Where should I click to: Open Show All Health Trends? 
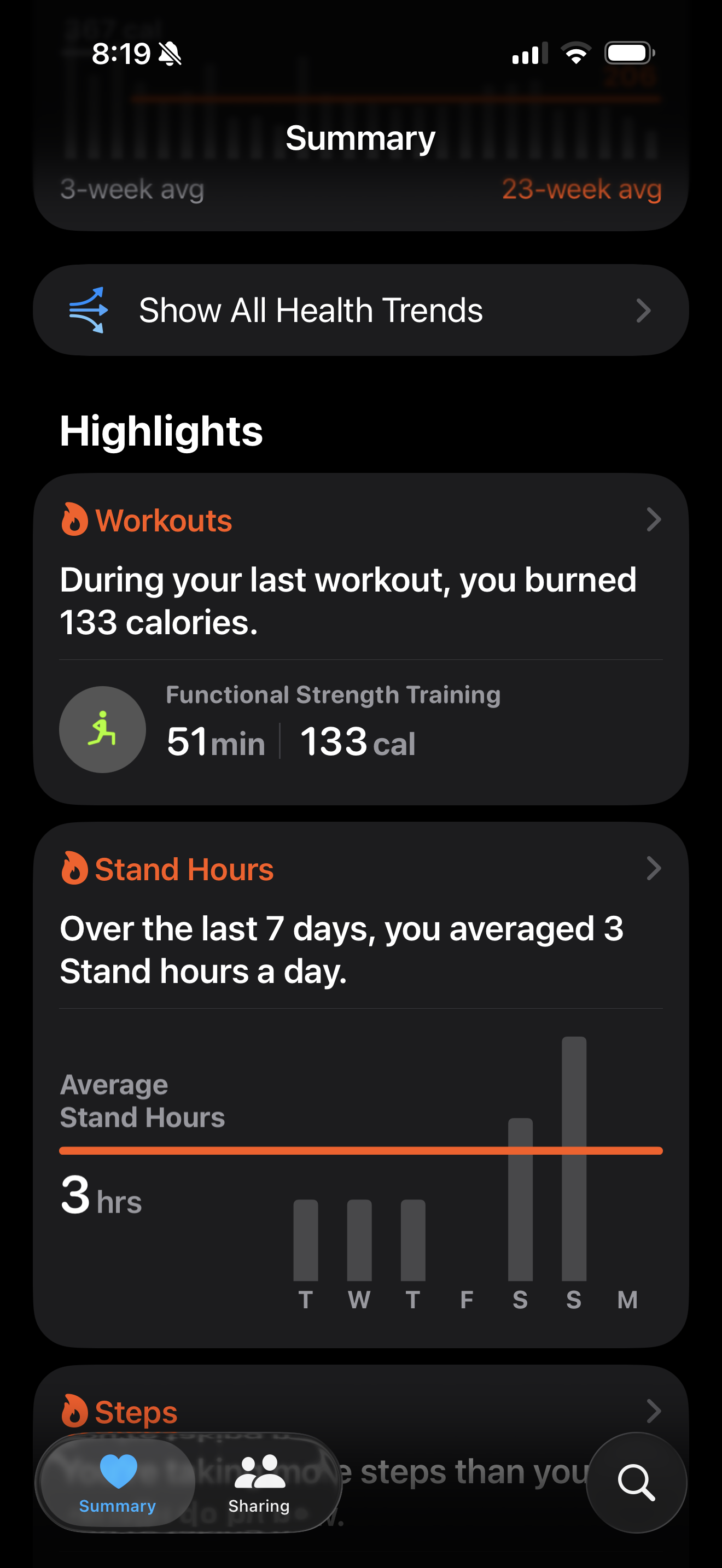[x=311, y=310]
